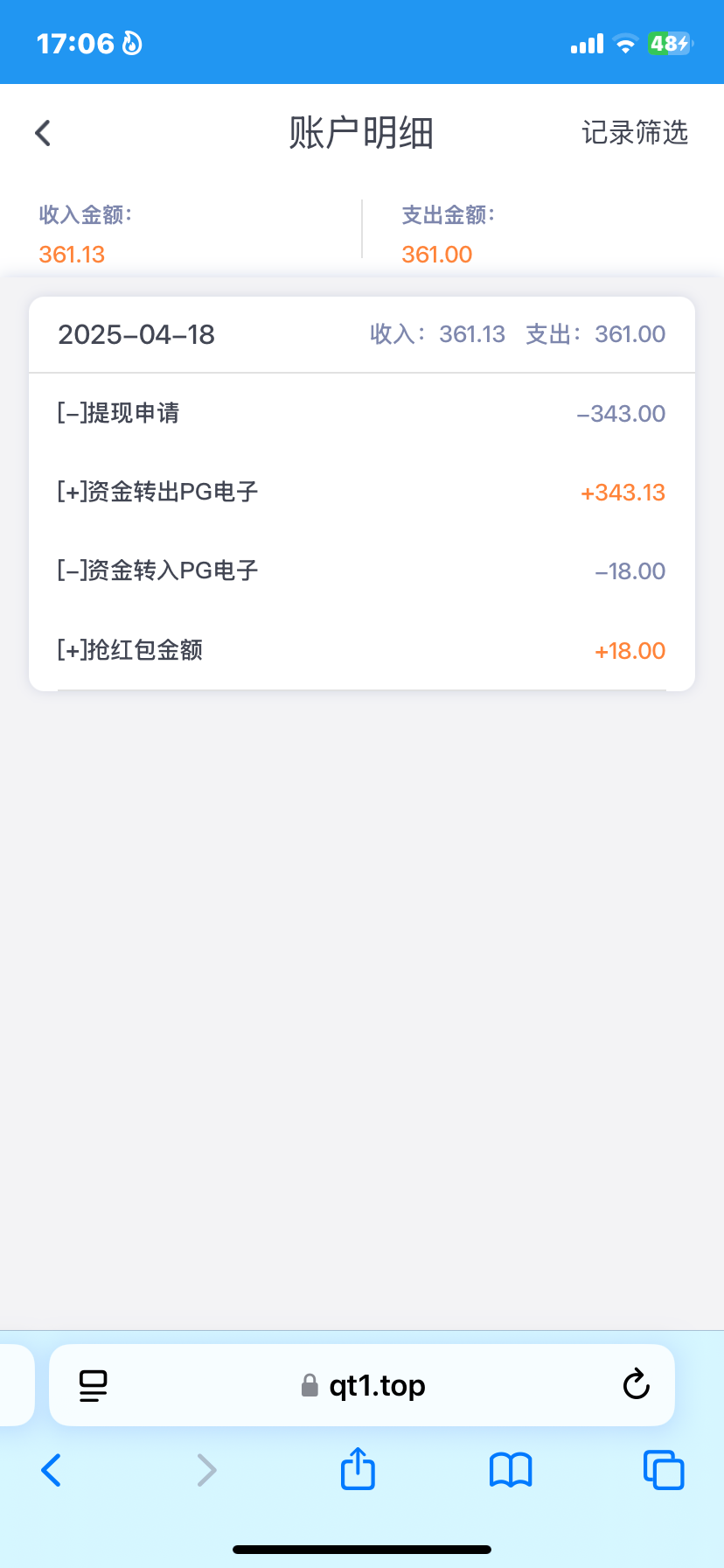
Task: Show open Safari tabs
Action: [x=663, y=1470]
